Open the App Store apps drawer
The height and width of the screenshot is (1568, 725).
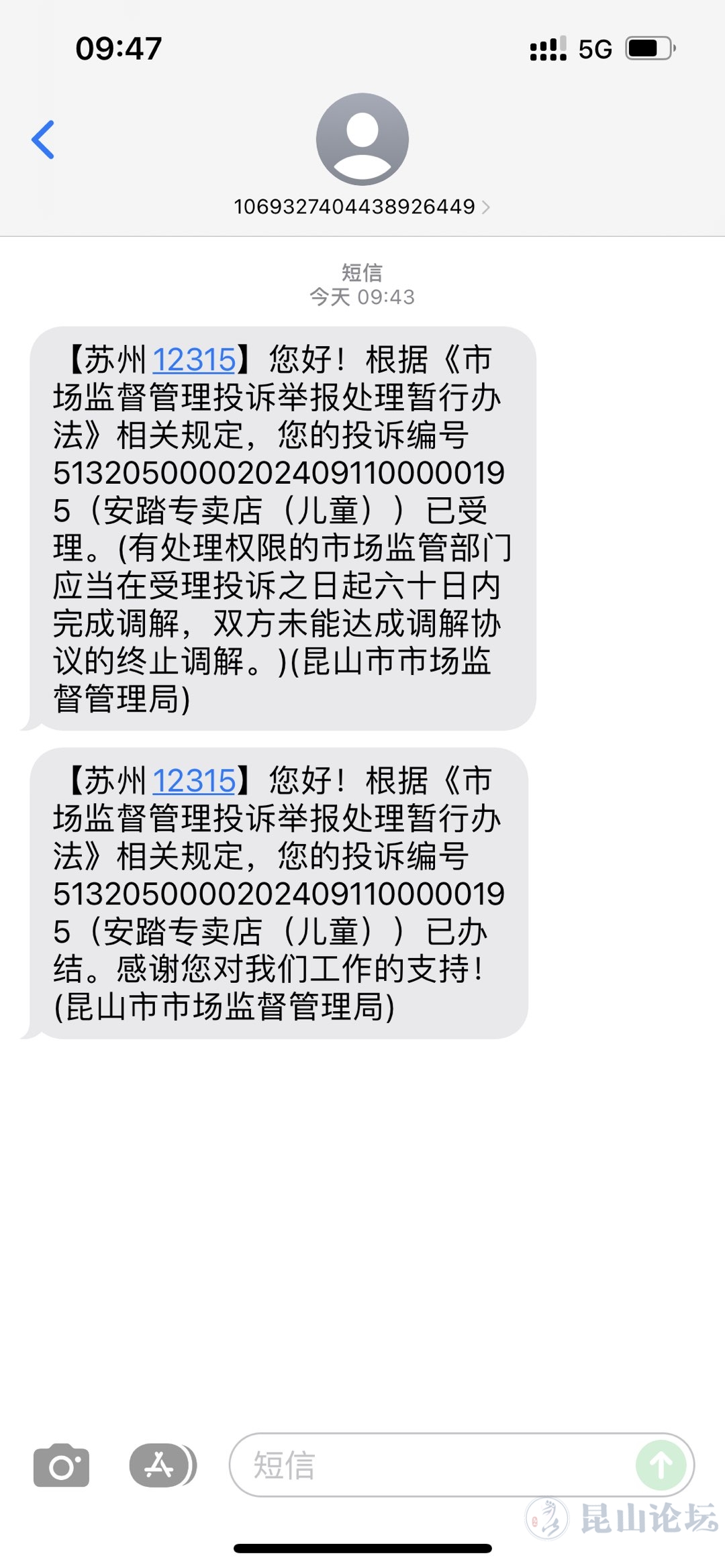(x=161, y=1465)
